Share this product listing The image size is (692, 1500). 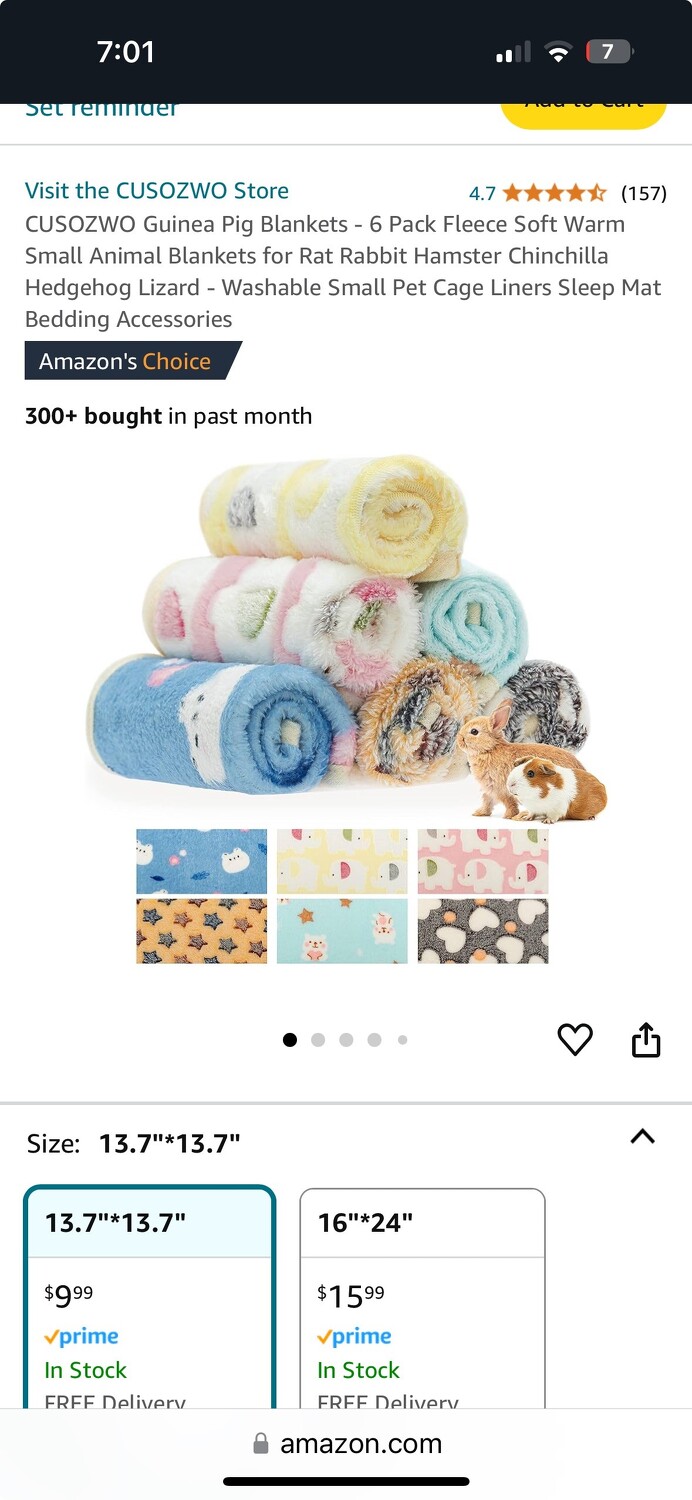point(646,1039)
